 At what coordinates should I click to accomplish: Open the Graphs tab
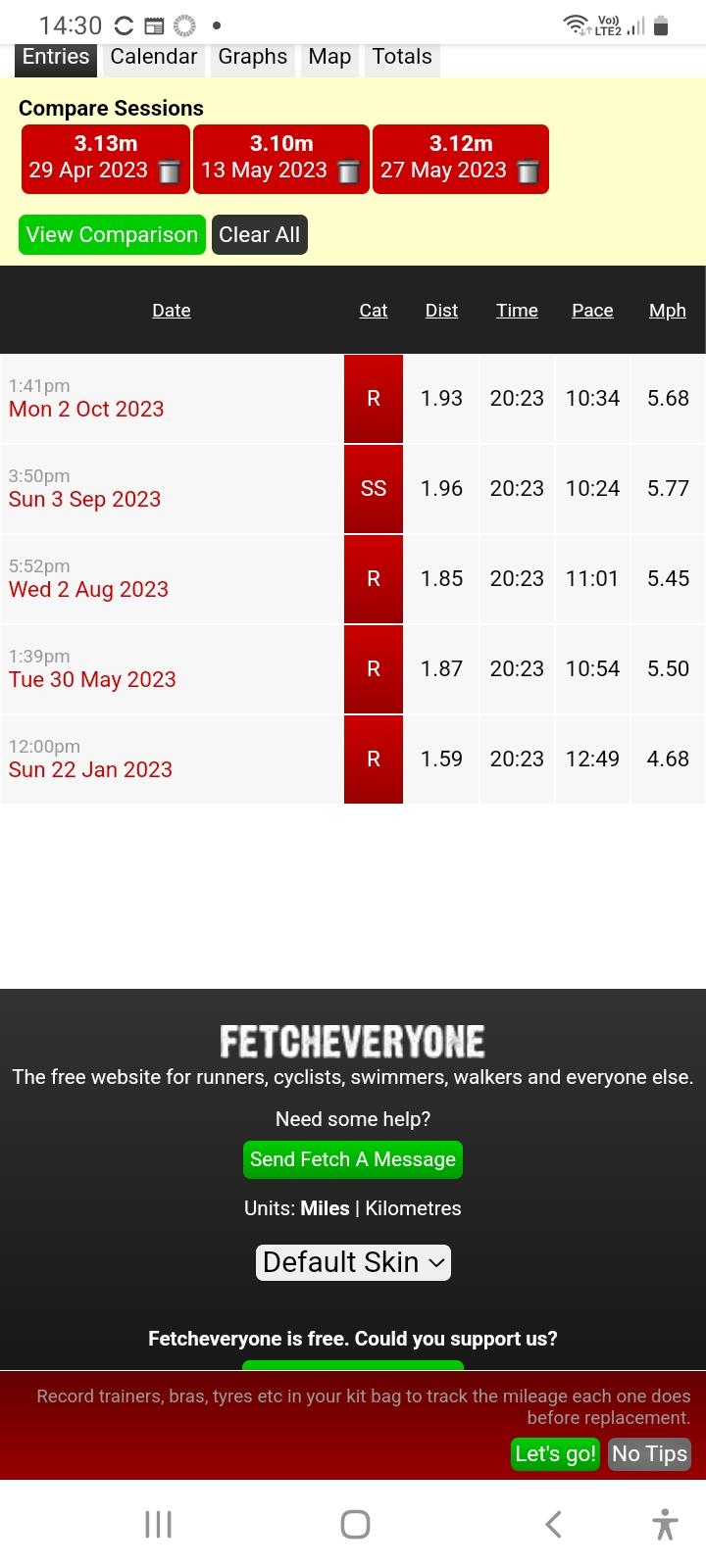(252, 57)
